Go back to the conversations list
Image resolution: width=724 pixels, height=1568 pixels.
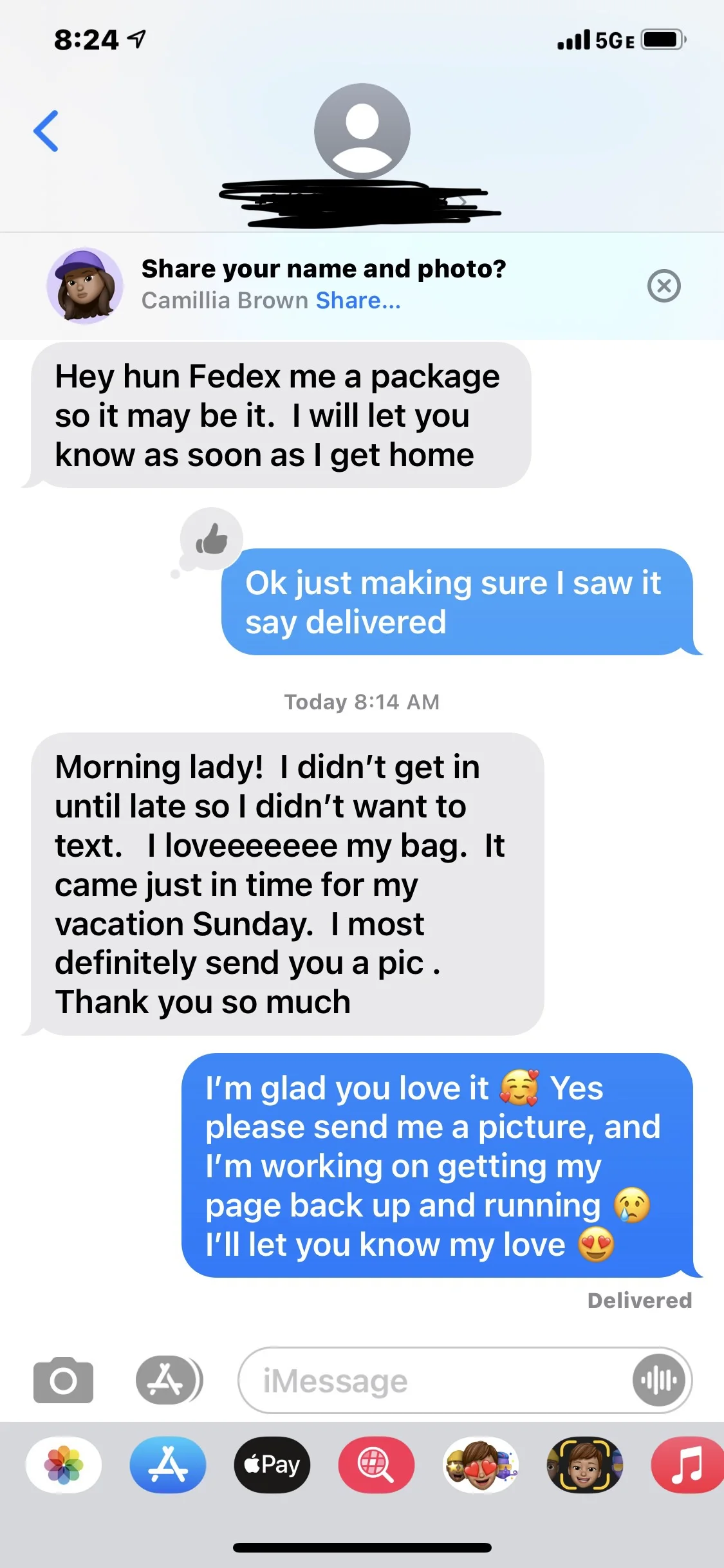click(46, 131)
